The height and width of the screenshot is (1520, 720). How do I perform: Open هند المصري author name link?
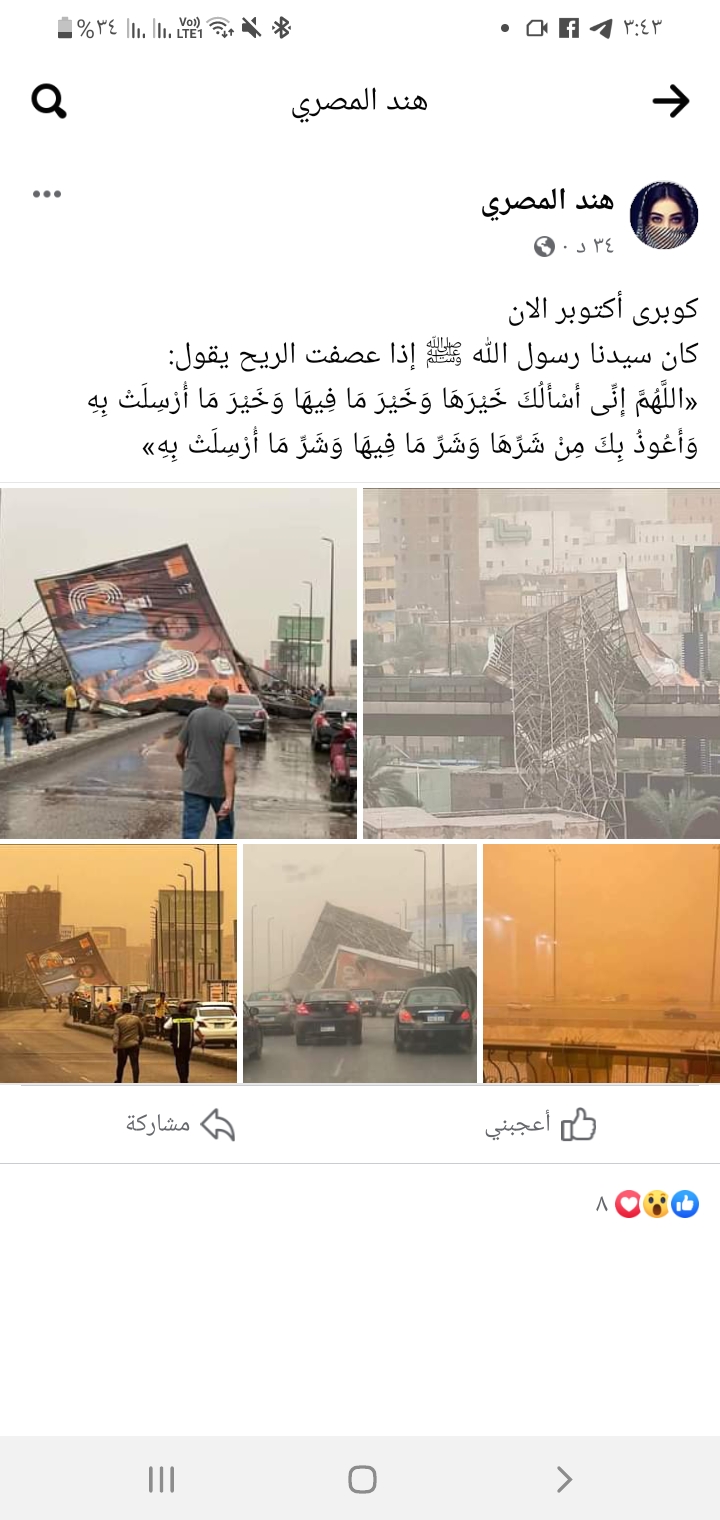click(x=547, y=201)
